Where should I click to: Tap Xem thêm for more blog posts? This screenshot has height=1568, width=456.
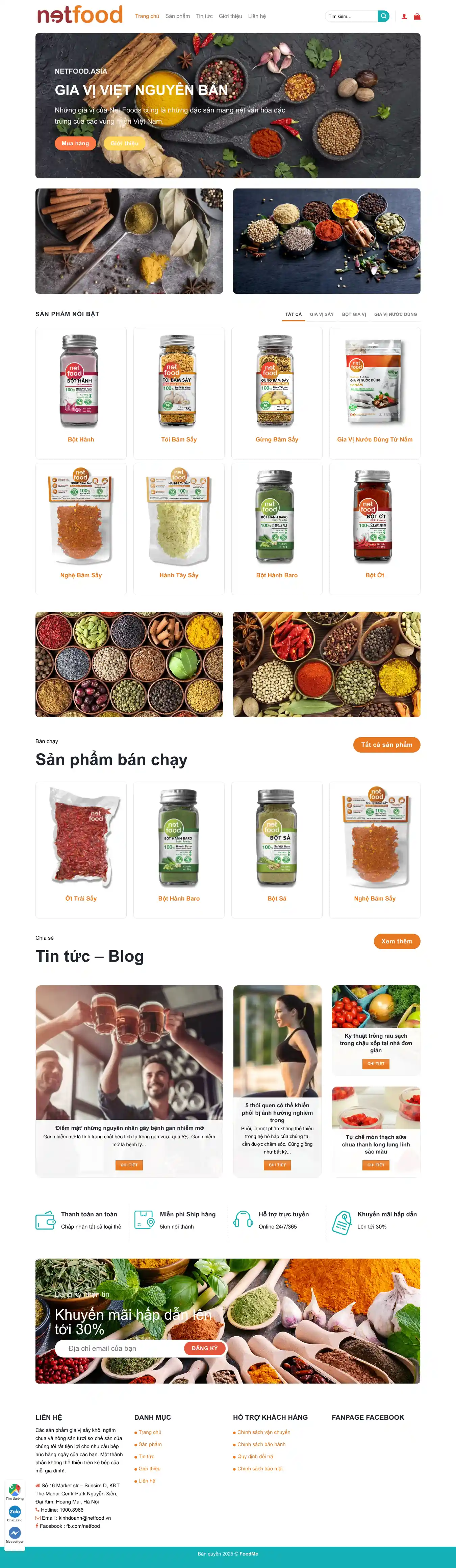396,941
